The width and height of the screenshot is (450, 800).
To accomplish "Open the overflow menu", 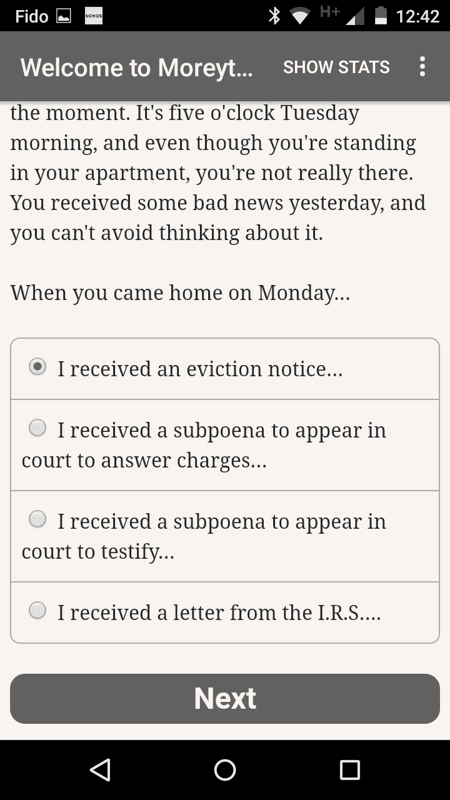I will click(x=422, y=67).
